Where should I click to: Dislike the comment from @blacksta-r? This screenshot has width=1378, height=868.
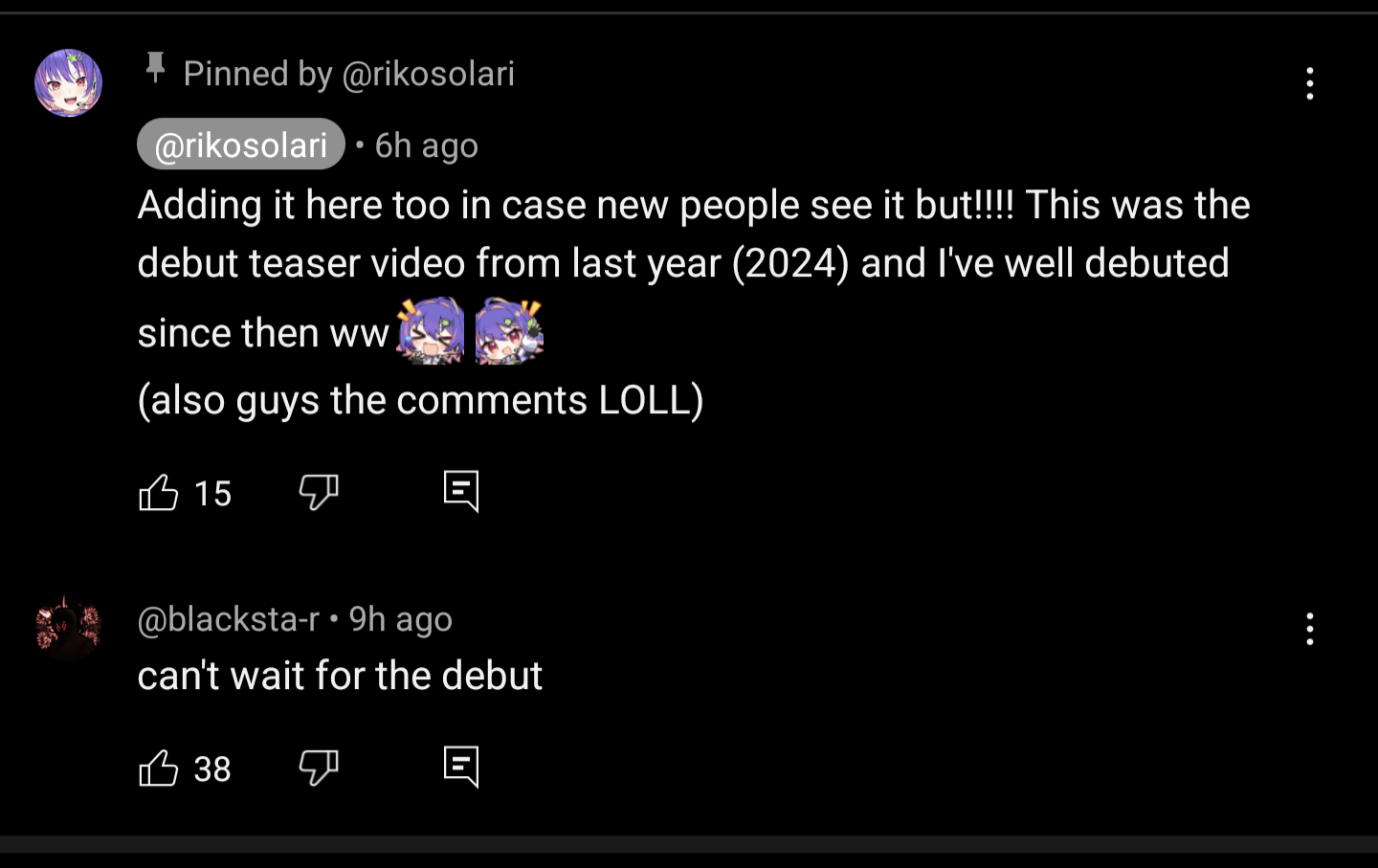[x=318, y=768]
